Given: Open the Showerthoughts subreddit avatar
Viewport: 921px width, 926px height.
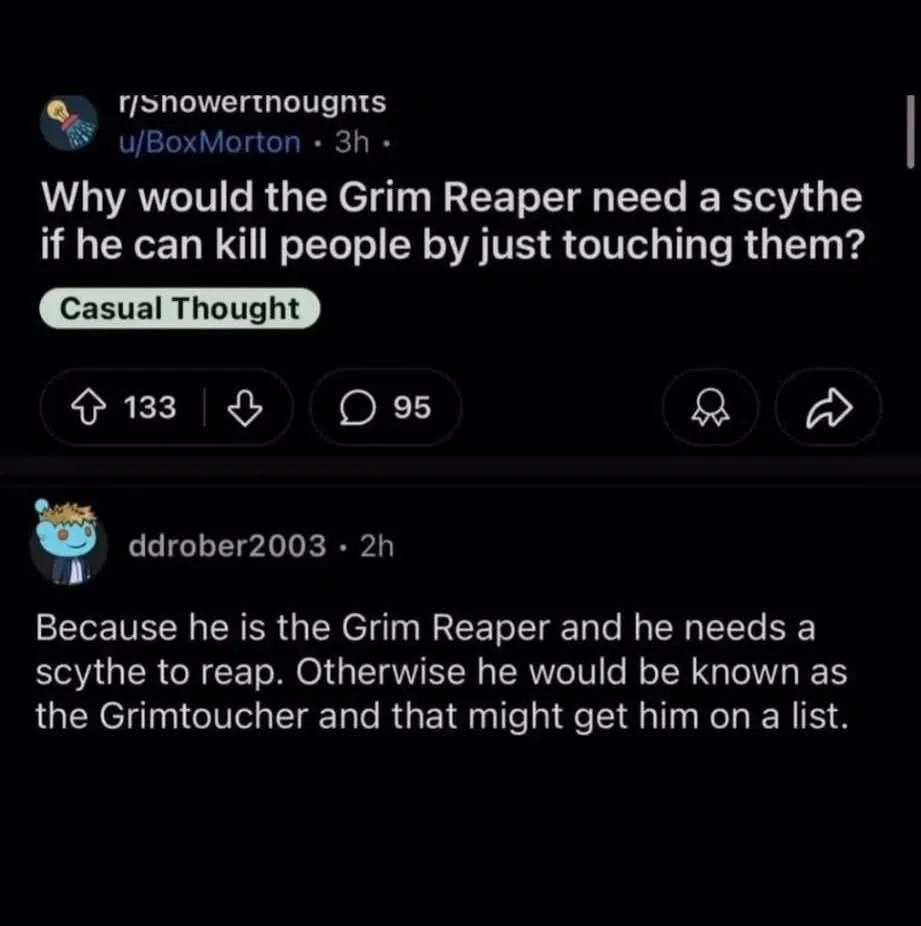Looking at the screenshot, I should tap(69, 123).
